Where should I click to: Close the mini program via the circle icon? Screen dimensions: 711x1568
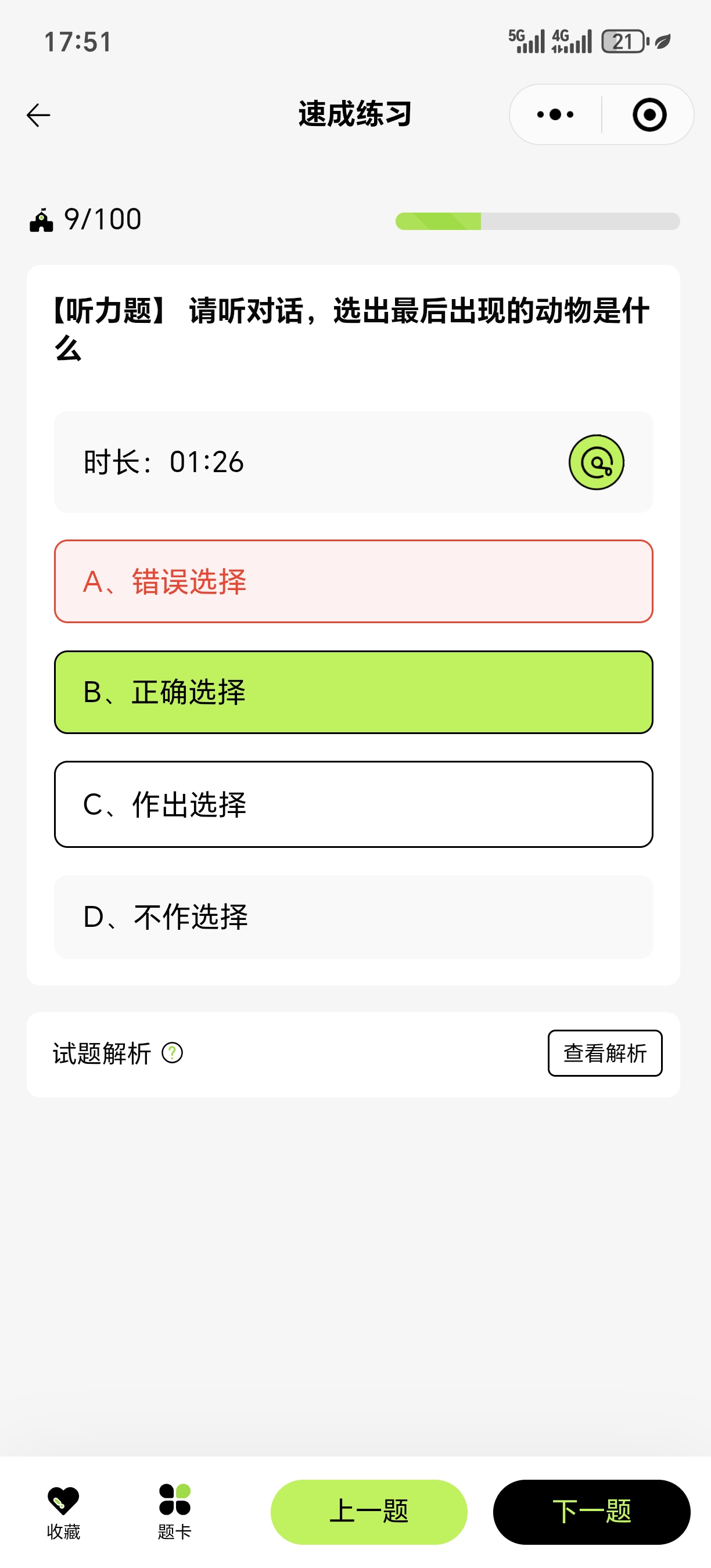point(649,114)
